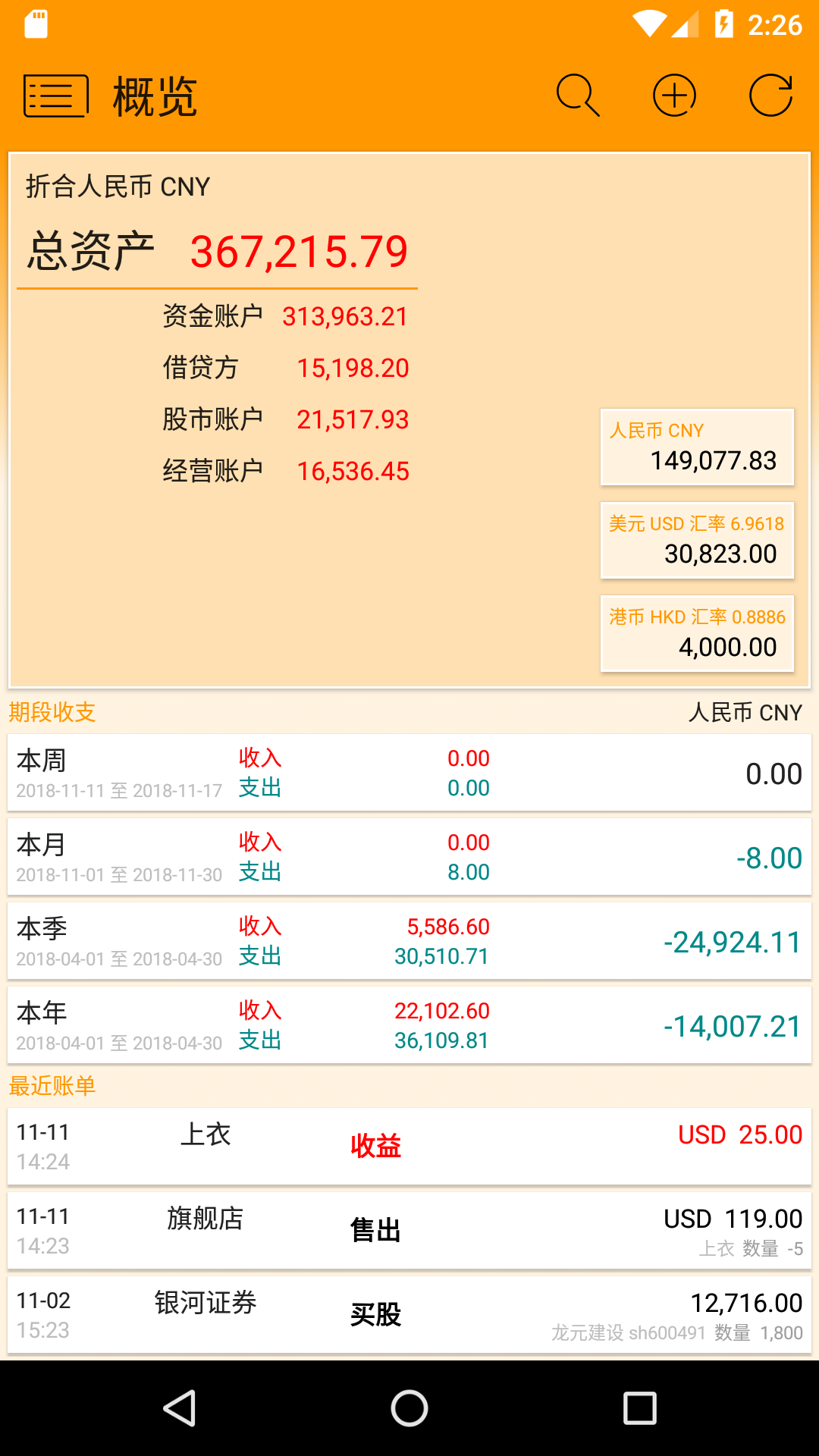The width and height of the screenshot is (819, 1456).
Task: Tap the add (plus) icon to create entry
Action: (674, 94)
